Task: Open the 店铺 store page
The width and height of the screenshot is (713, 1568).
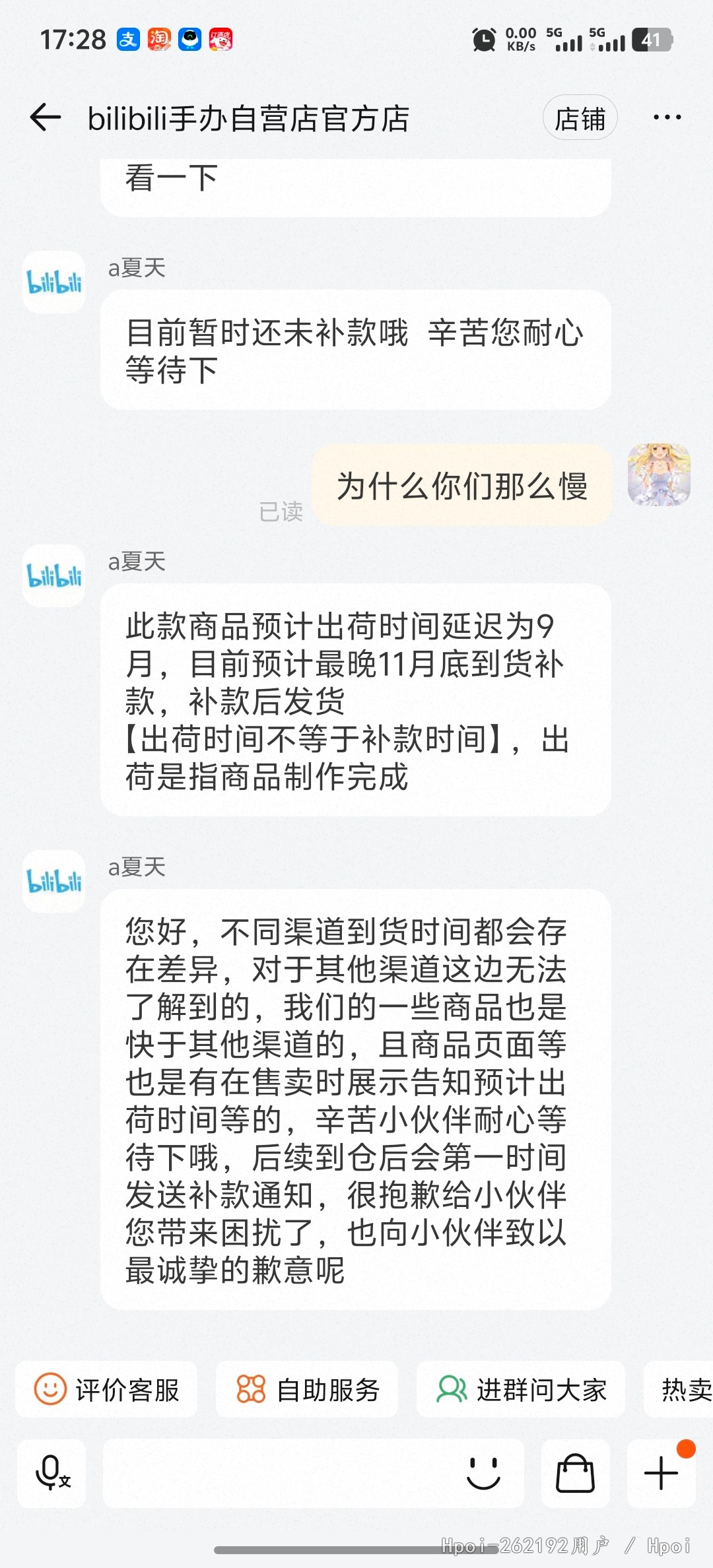Action: coord(580,119)
